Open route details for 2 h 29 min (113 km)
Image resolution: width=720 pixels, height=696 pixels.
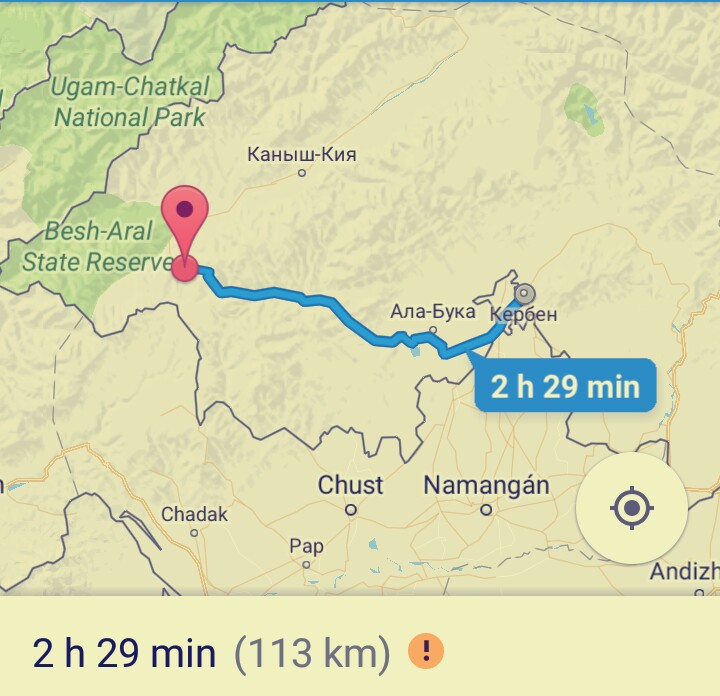(210, 653)
